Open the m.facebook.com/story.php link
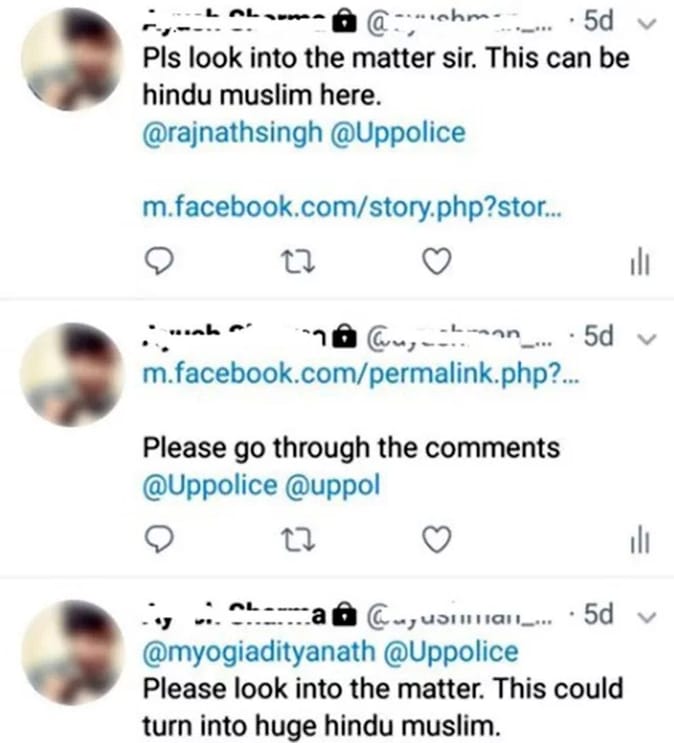Viewport: 674px width, 743px height. (360, 208)
